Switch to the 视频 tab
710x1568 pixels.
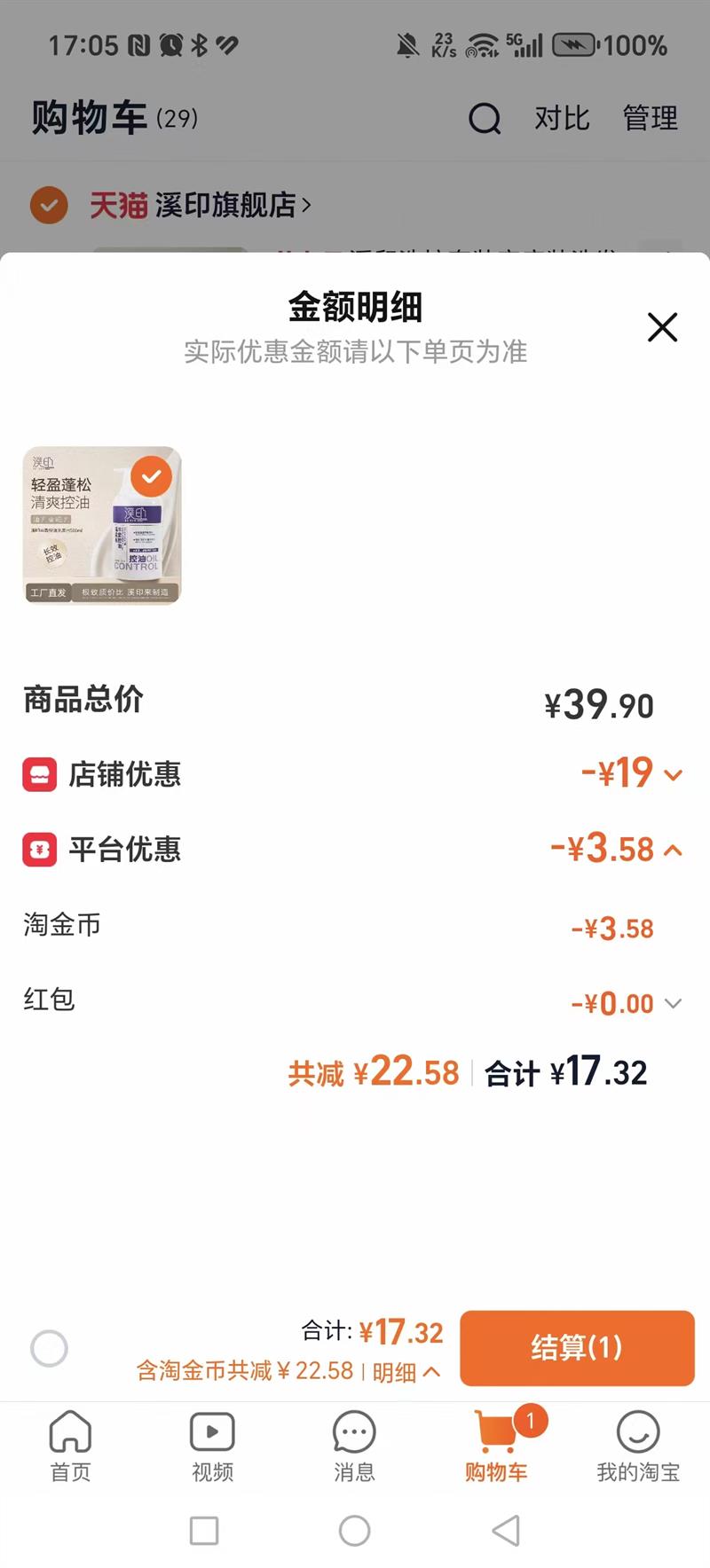pos(212,1446)
